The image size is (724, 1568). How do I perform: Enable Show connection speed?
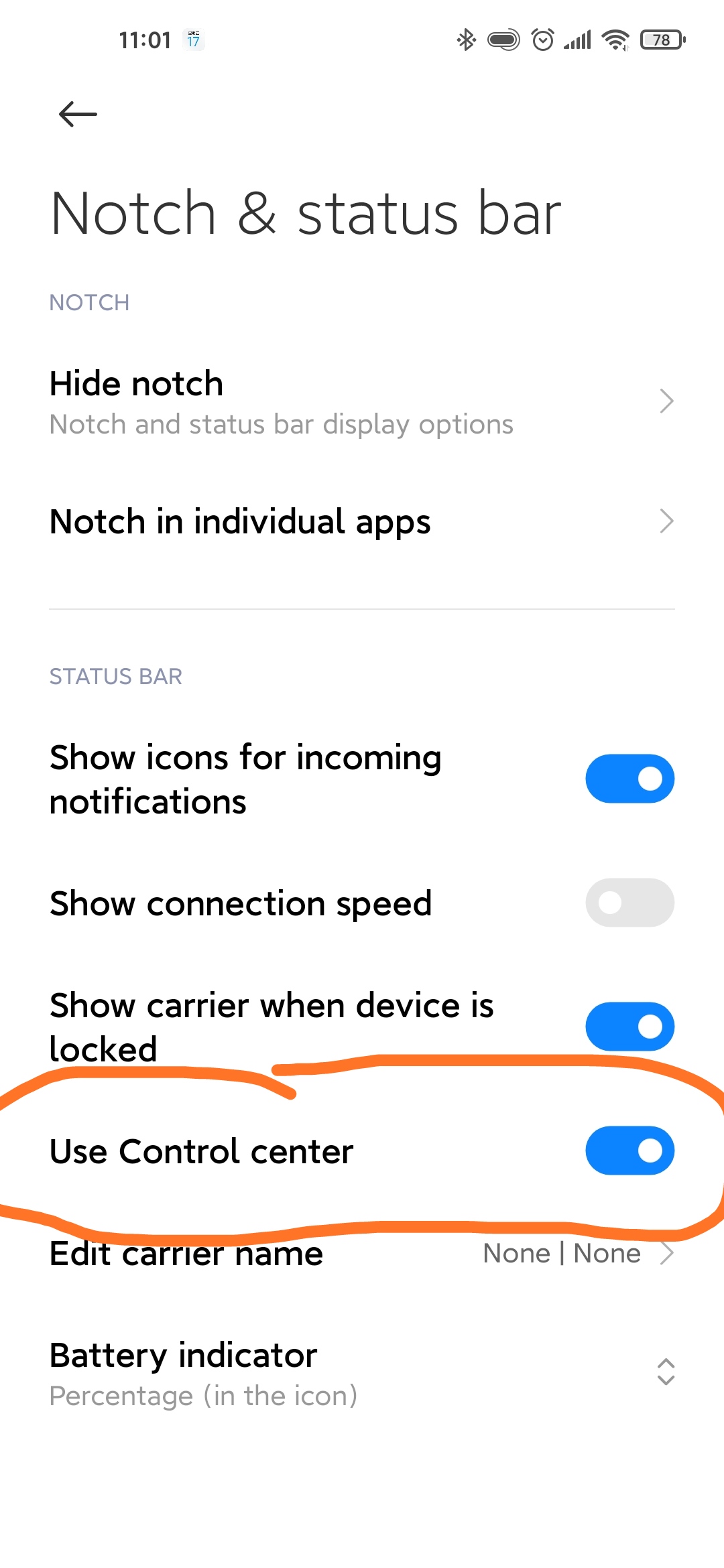point(629,903)
